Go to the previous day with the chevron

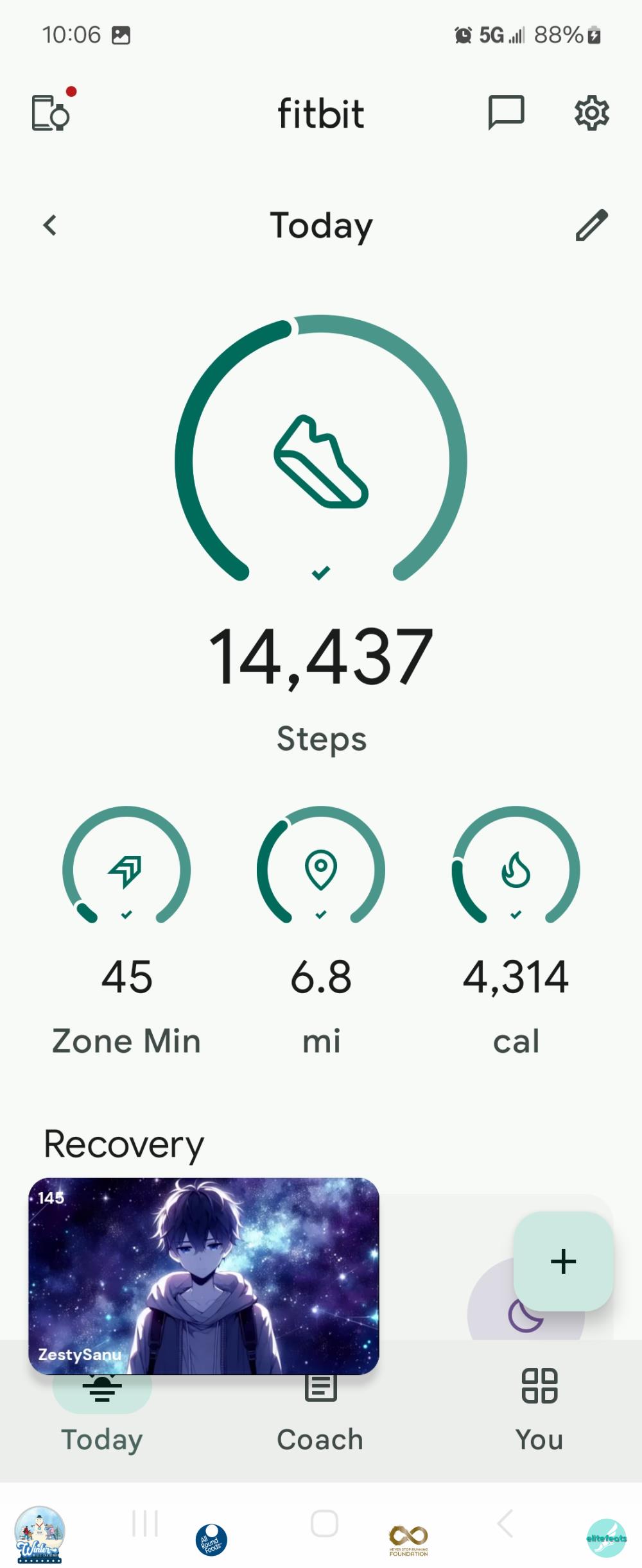pos(50,225)
